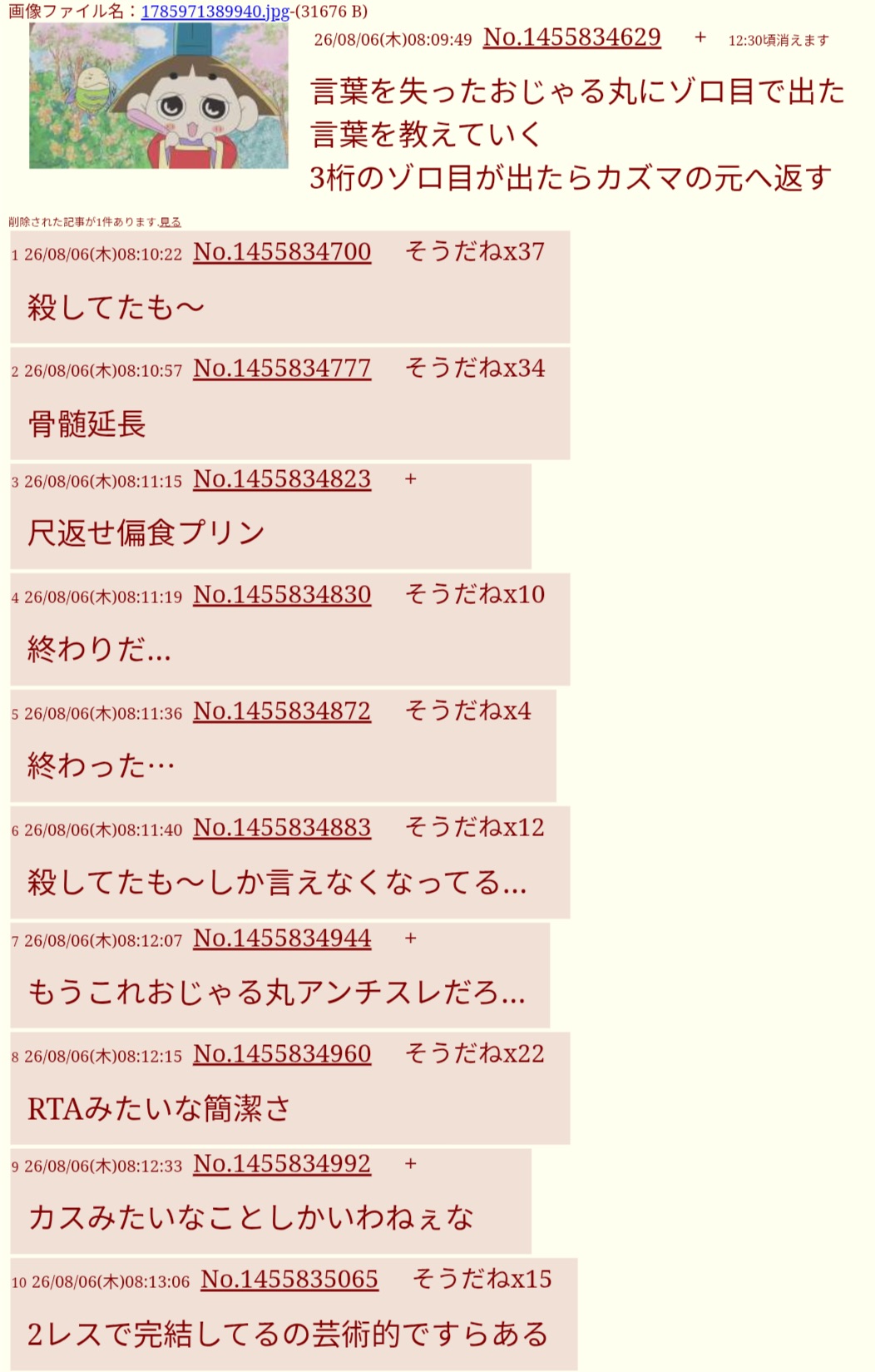Tap post number No.1455834777
Image resolution: width=875 pixels, height=1372 pixels.
(x=282, y=369)
